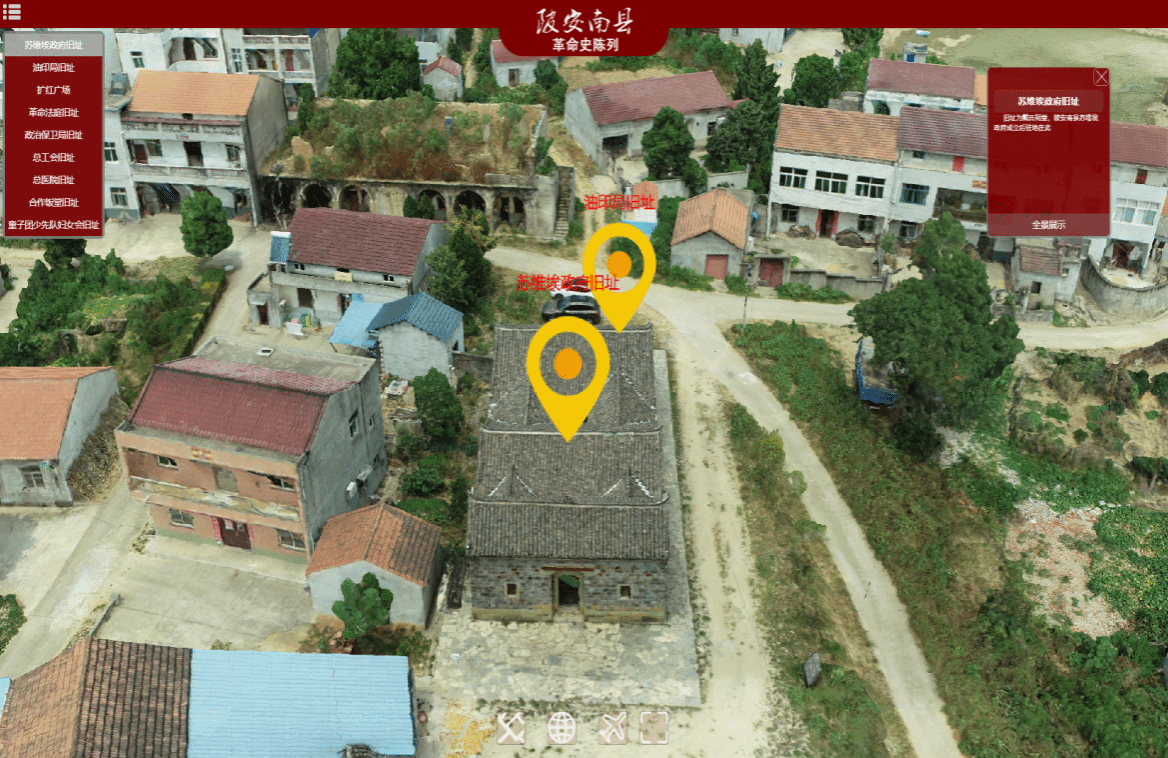Screen dimensions: 1168x758
Task: Start the airplane fly-through icon
Action: (x=613, y=728)
